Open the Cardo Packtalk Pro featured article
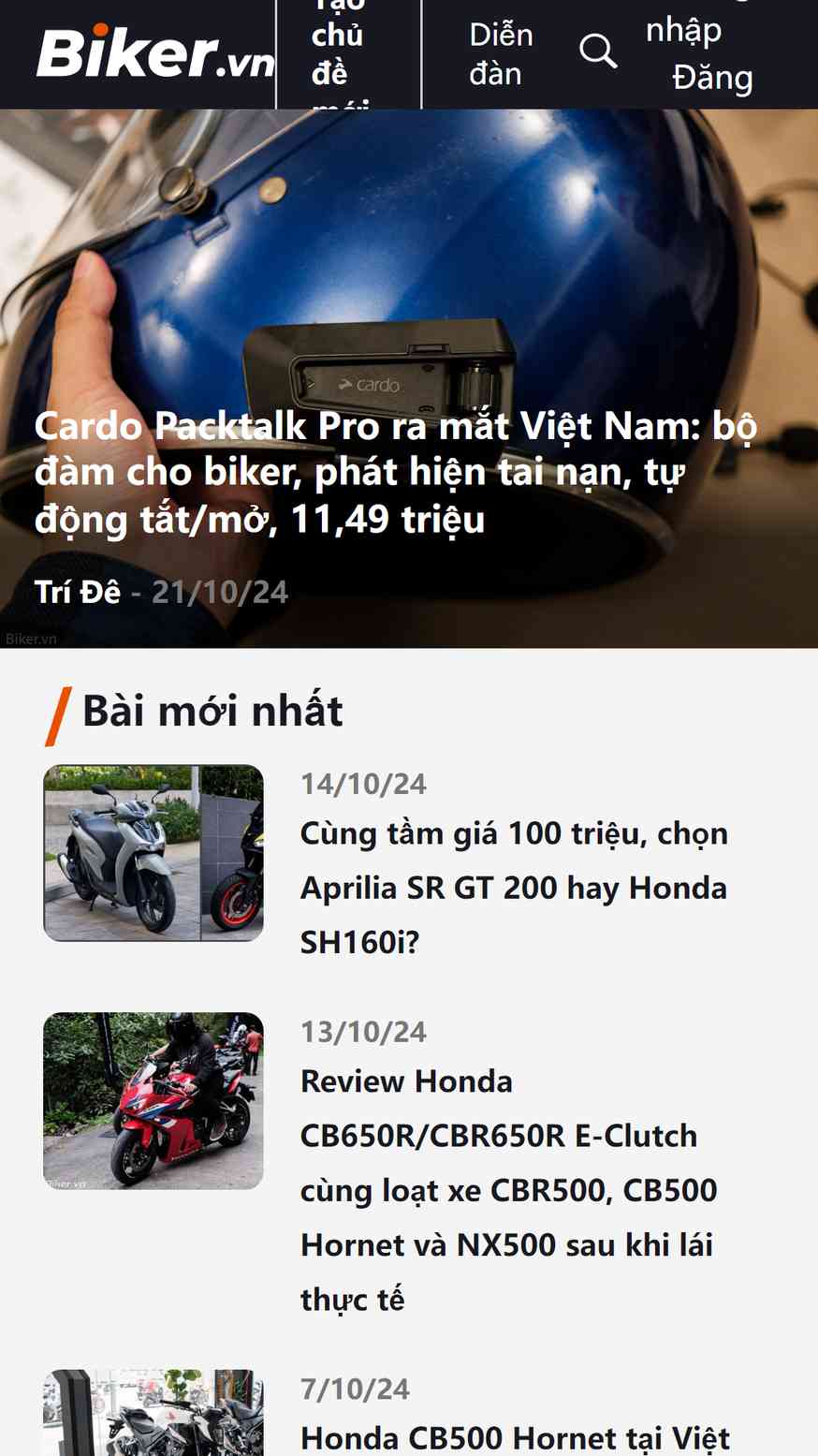This screenshot has height=1456, width=818. click(x=395, y=472)
